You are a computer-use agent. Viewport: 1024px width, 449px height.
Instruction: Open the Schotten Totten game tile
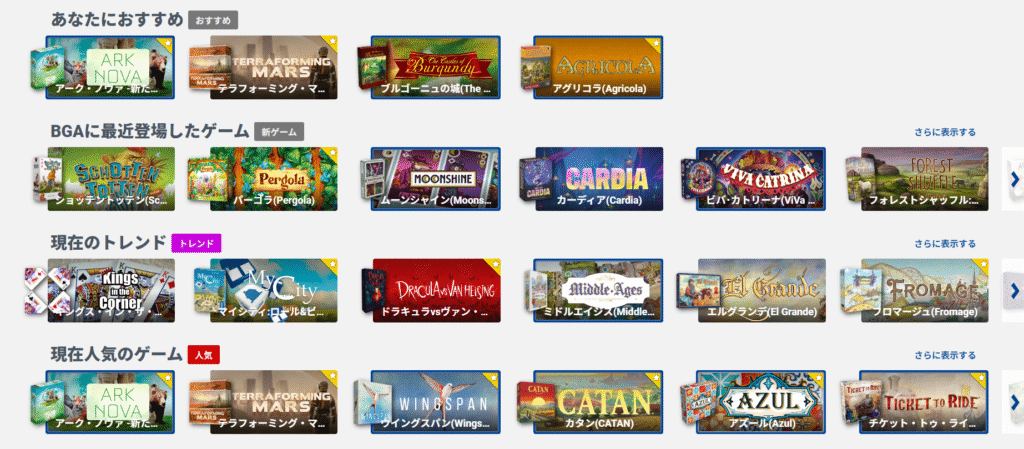point(110,179)
